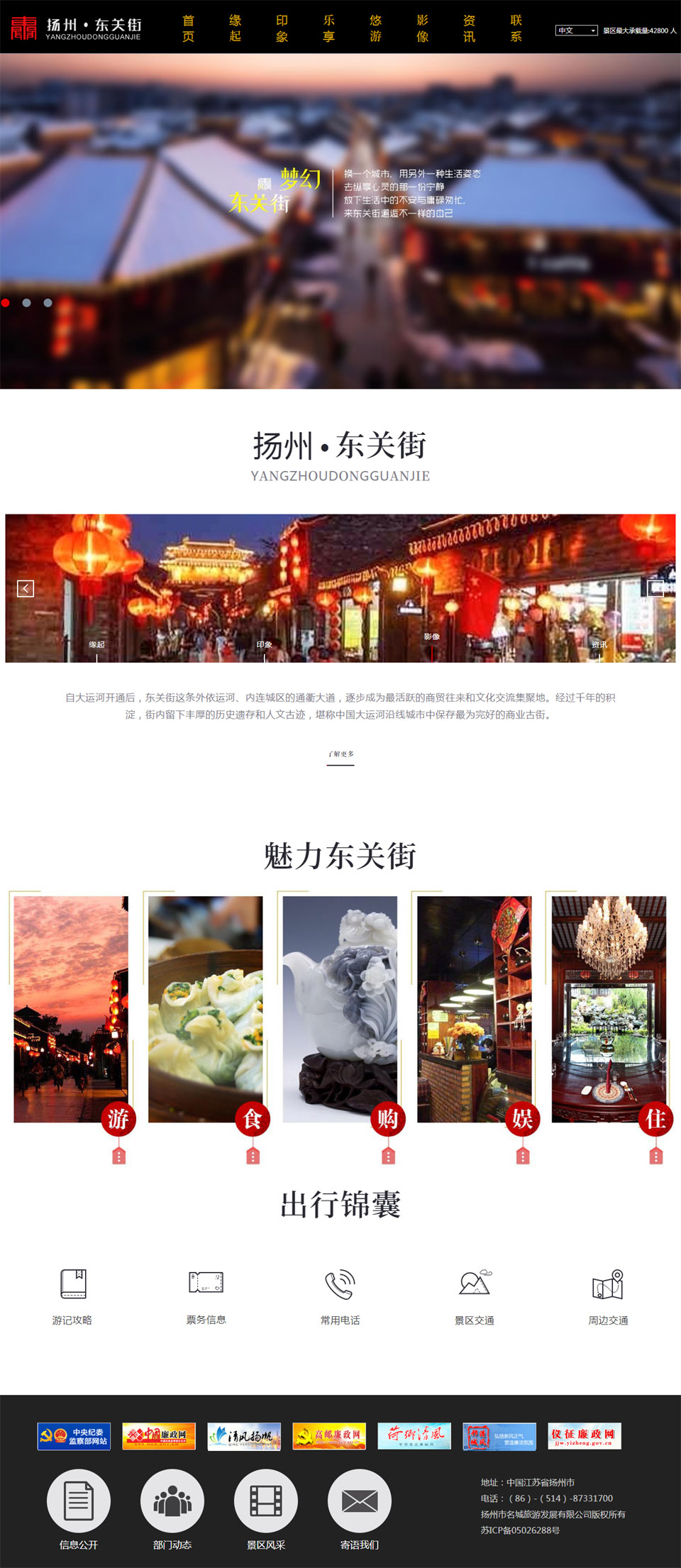Open the 悠游 navigation item
This screenshot has width=681, height=1568.
(375, 28)
